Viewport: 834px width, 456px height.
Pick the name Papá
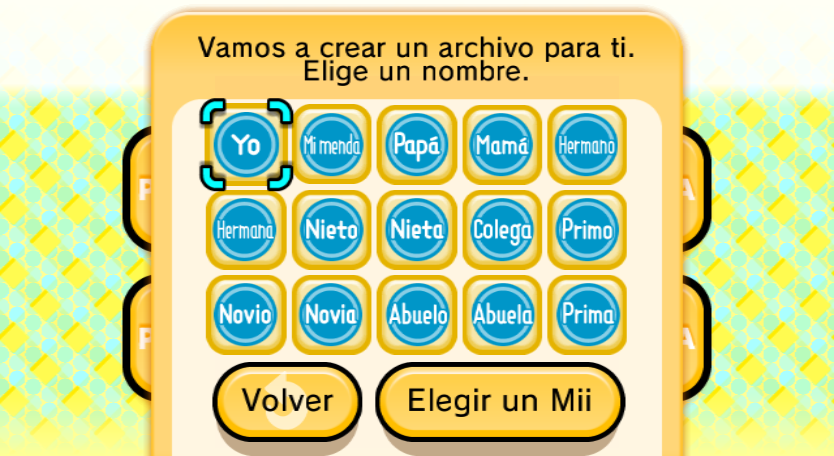click(417, 145)
